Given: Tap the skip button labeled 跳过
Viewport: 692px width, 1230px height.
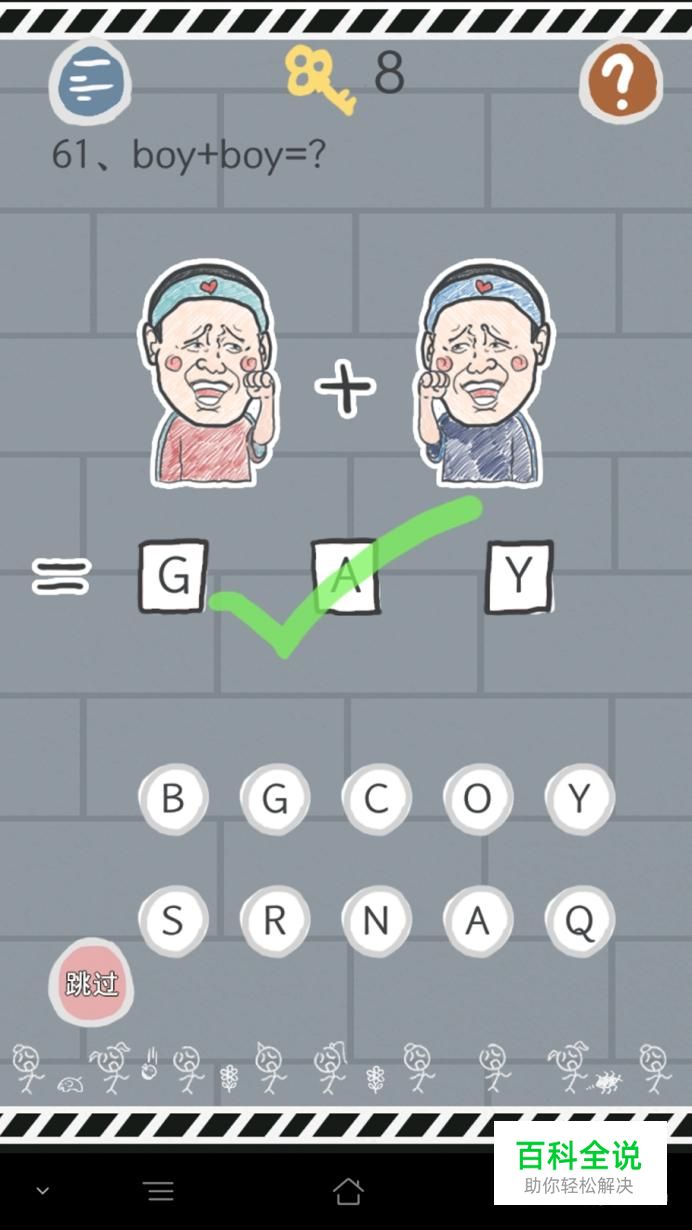Looking at the screenshot, I should (x=91, y=982).
